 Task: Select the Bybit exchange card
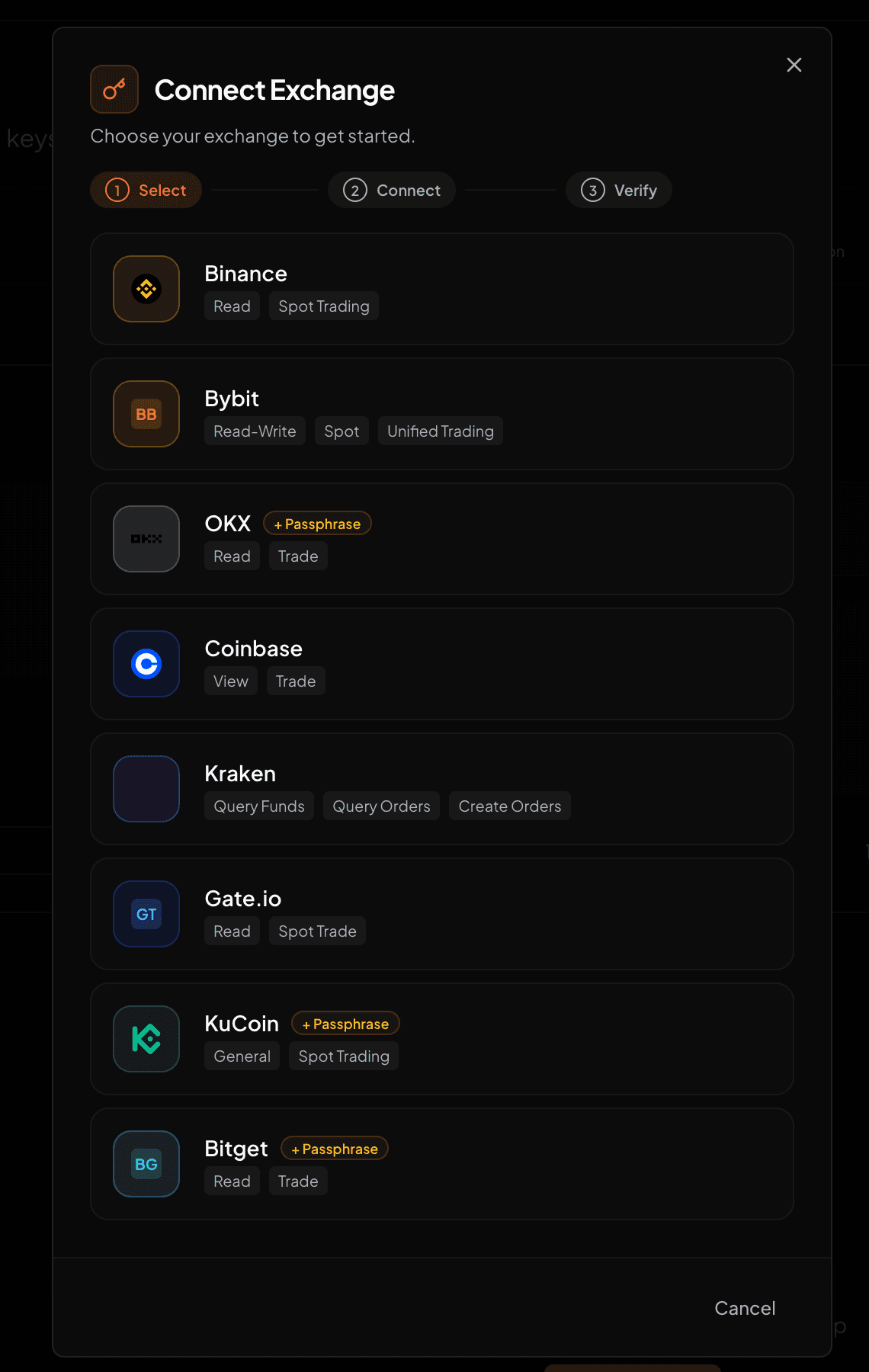pos(441,414)
